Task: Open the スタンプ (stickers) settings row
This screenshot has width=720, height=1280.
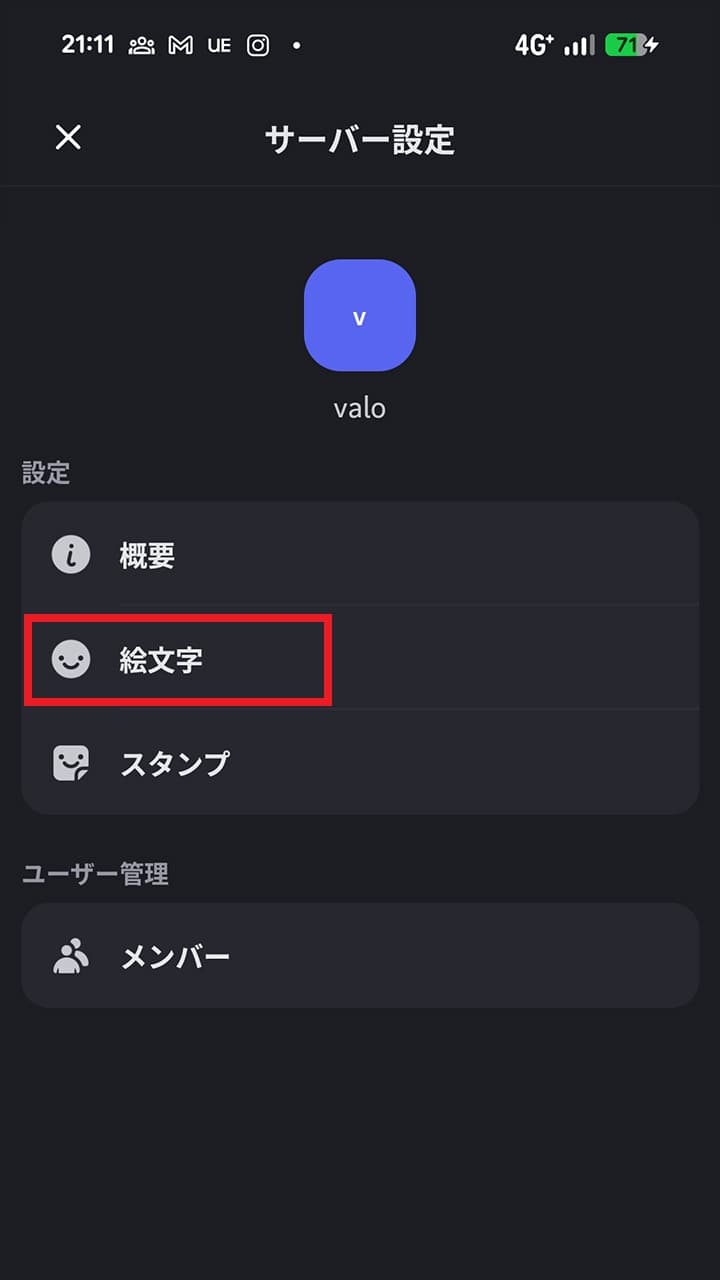Action: click(359, 763)
